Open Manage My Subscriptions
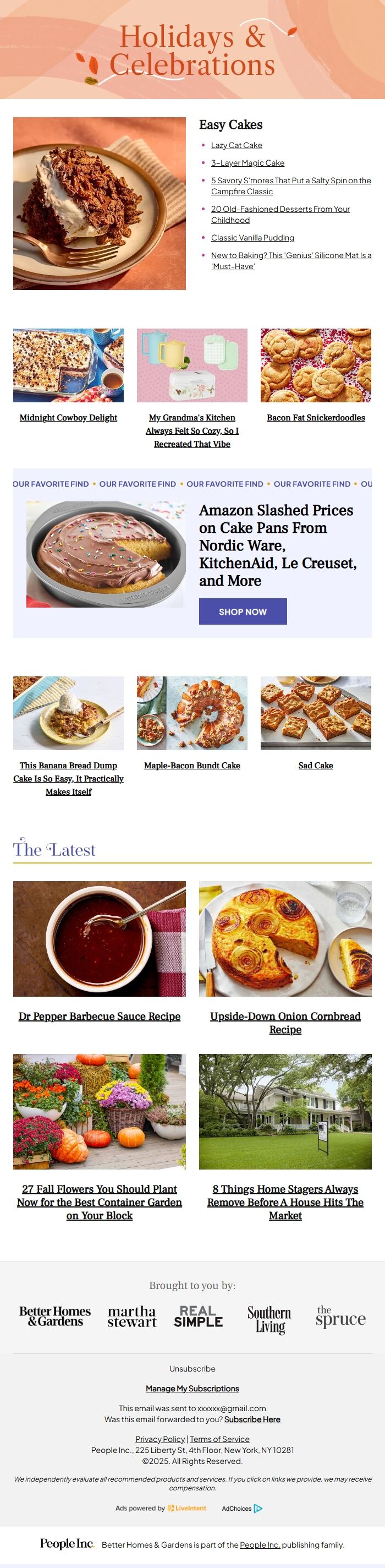This screenshot has height=1568, width=385. click(x=192, y=1389)
